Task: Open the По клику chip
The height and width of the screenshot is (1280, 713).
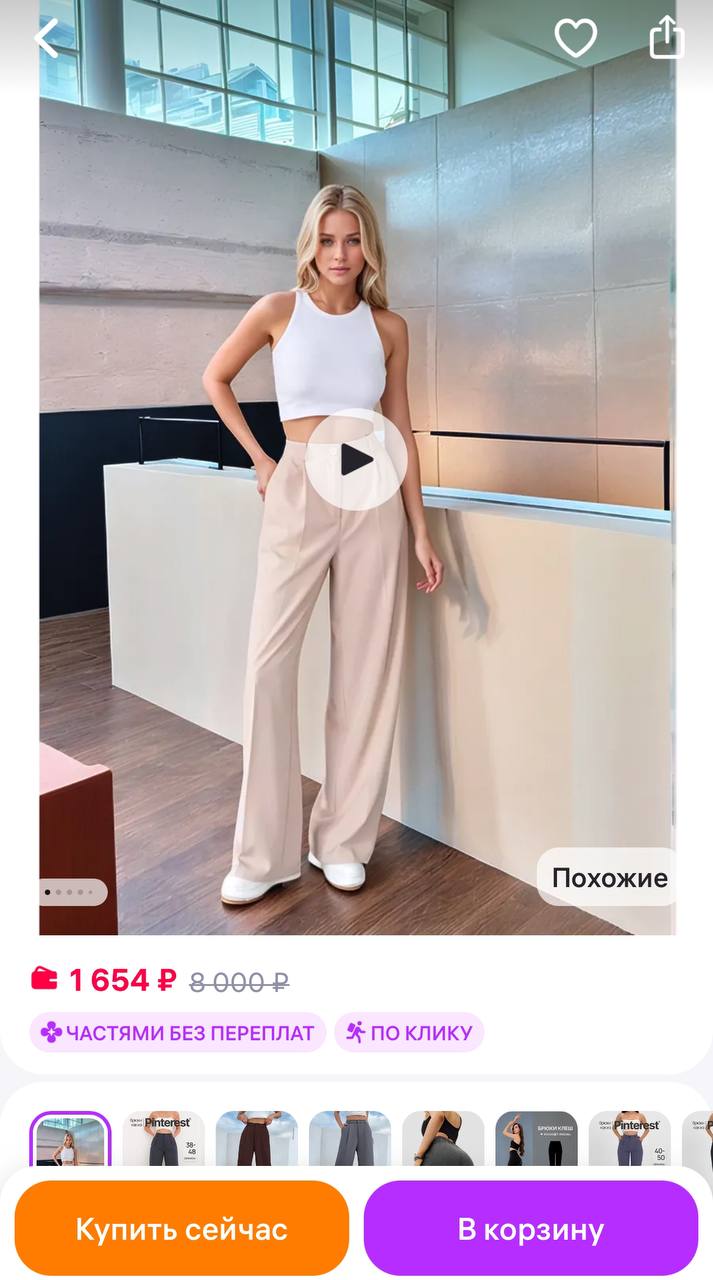Action: [409, 1033]
